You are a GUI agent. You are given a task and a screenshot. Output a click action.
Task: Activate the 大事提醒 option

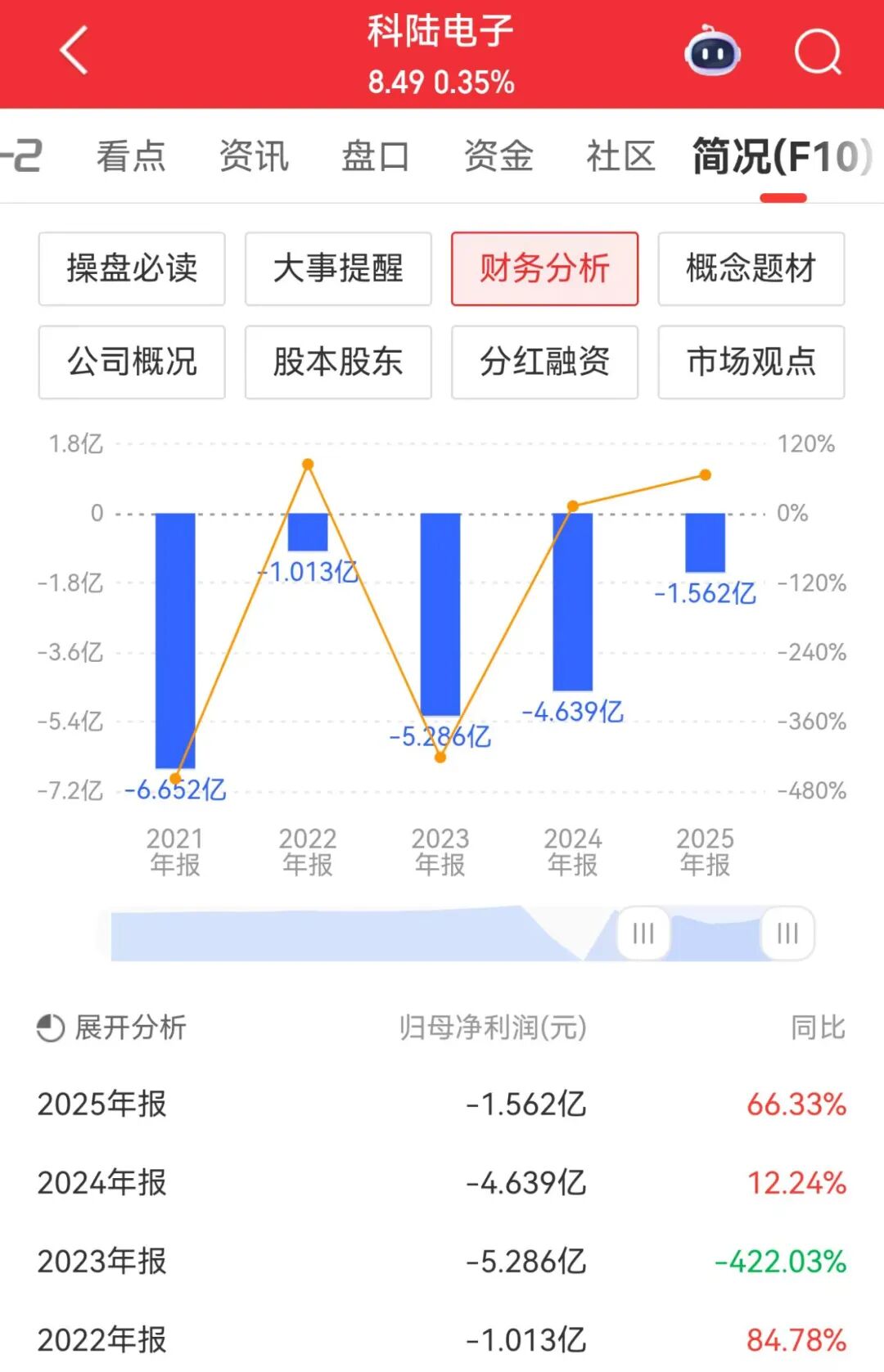coord(337,269)
